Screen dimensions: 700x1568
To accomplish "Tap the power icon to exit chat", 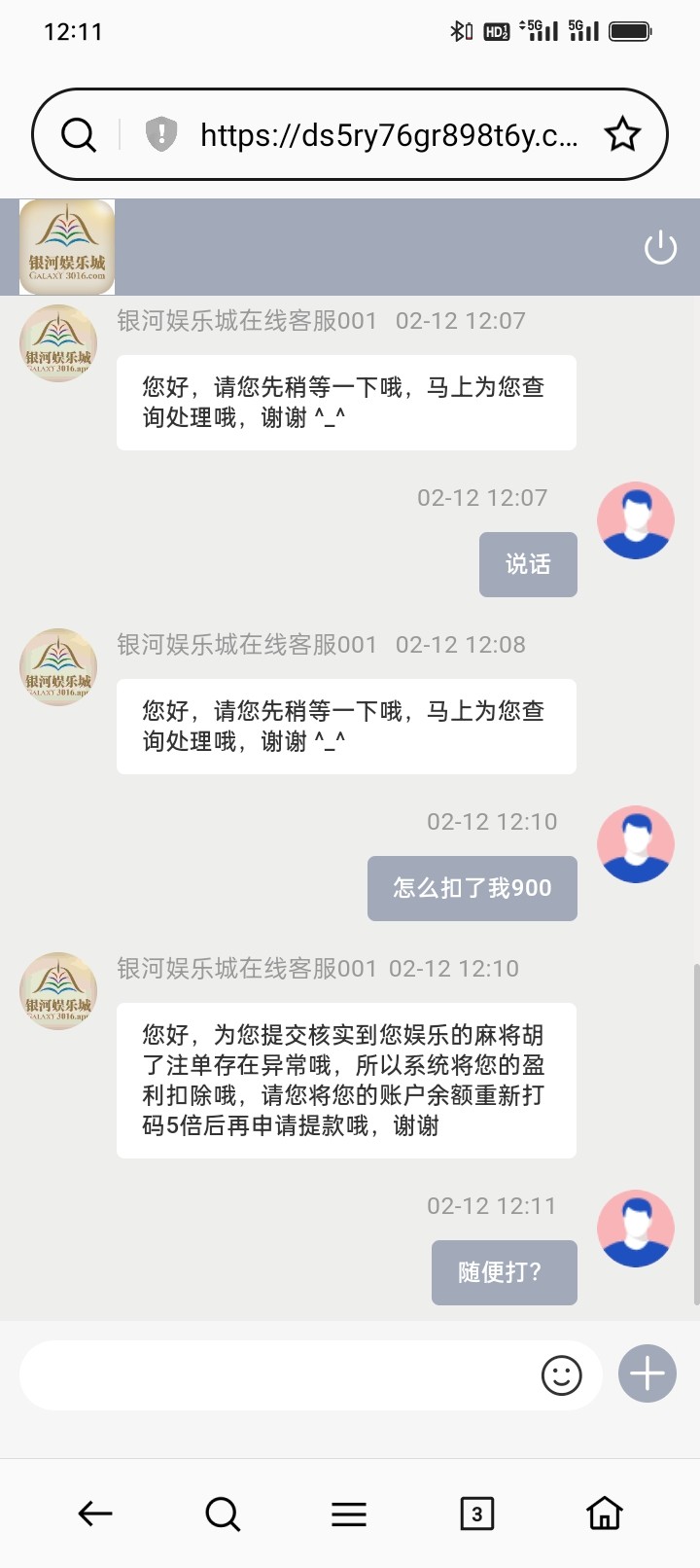I will [x=660, y=248].
